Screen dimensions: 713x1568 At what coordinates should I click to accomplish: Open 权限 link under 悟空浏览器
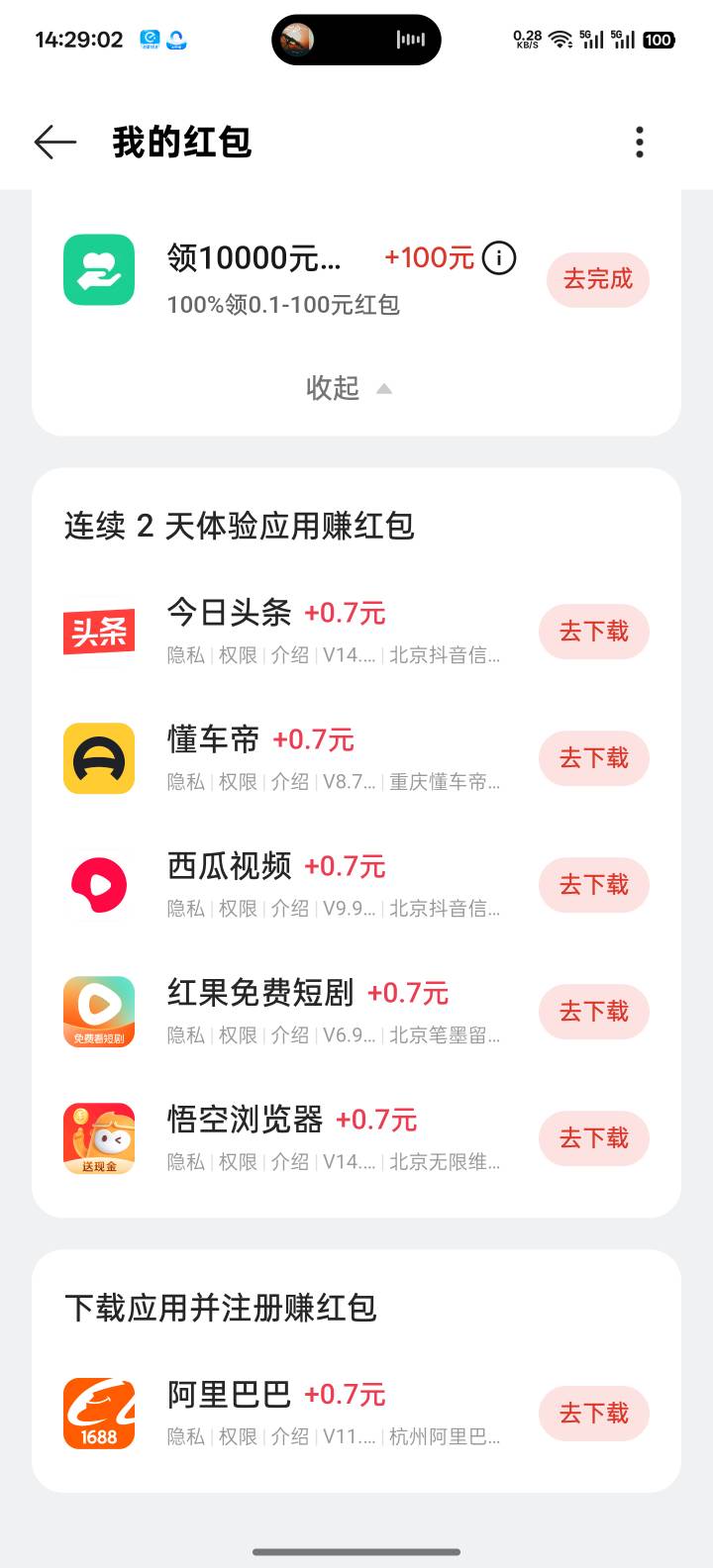[x=238, y=1162]
